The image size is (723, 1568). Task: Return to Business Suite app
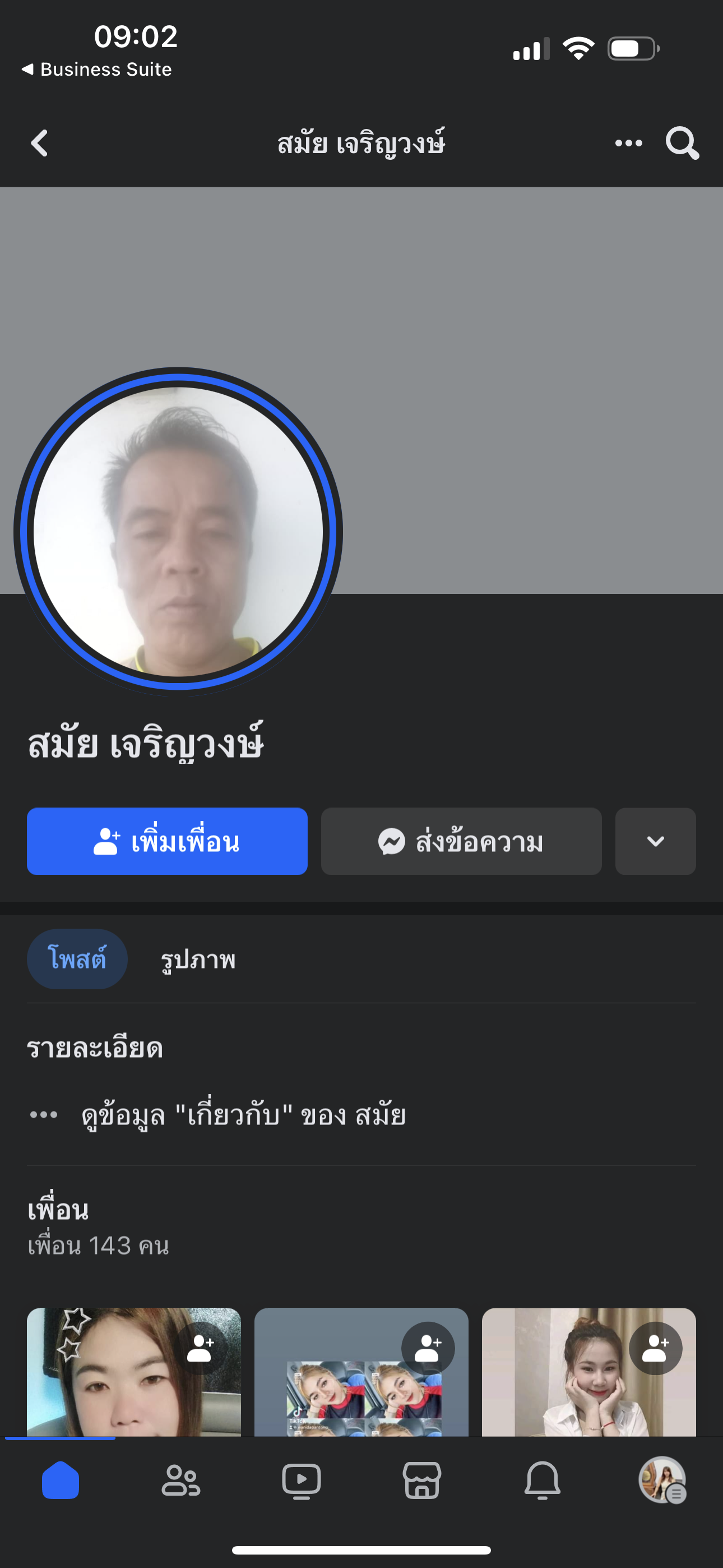(x=98, y=70)
